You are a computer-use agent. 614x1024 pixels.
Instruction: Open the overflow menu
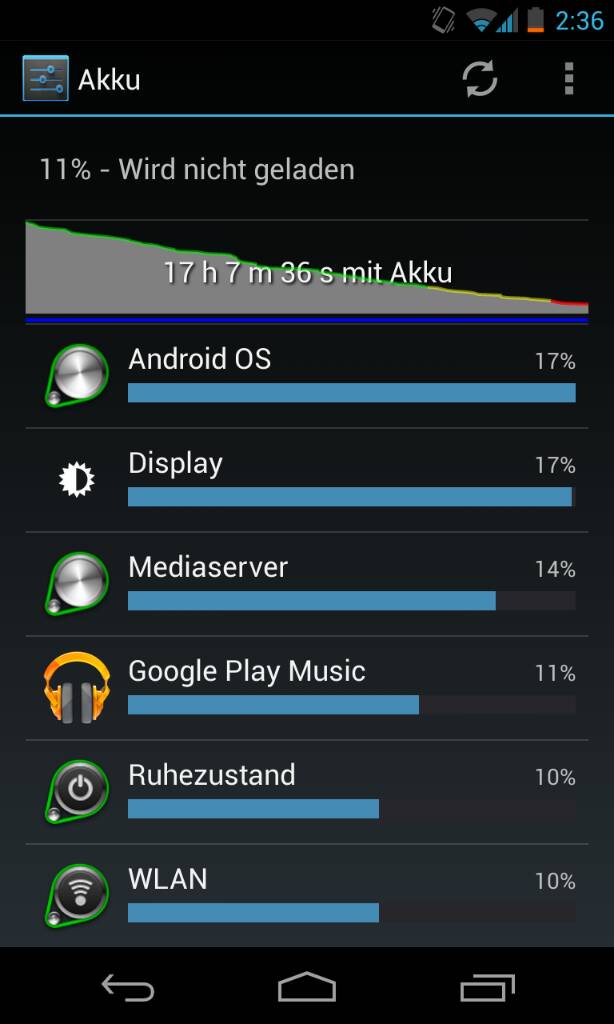coord(569,79)
